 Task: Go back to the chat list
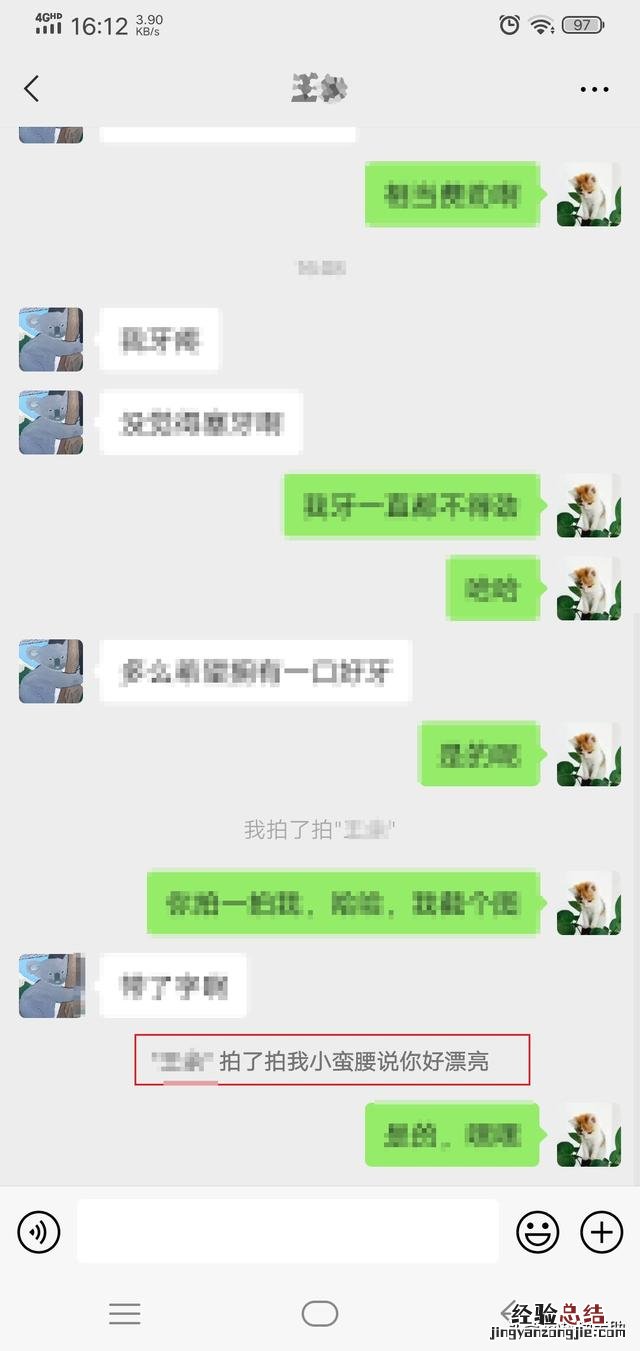click(32, 88)
